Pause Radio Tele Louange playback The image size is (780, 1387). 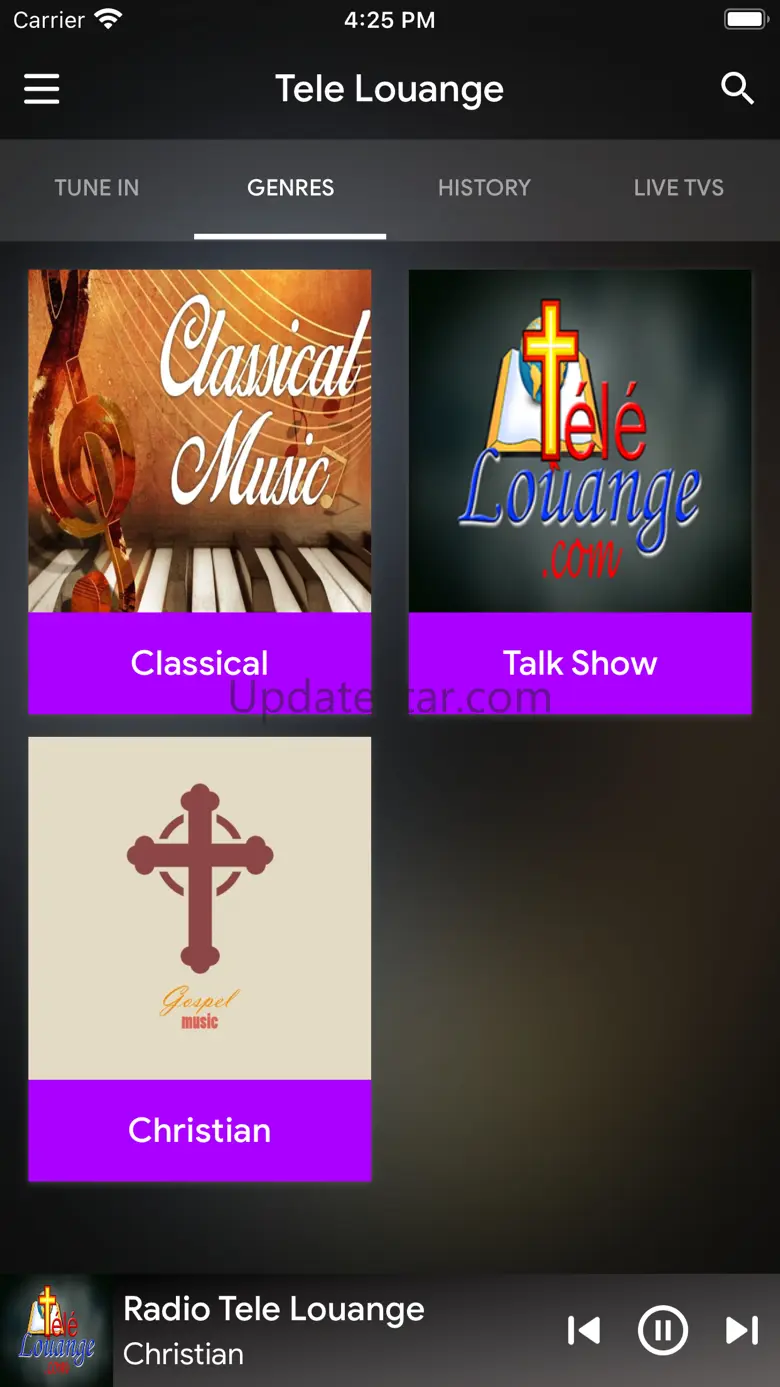(x=662, y=1330)
